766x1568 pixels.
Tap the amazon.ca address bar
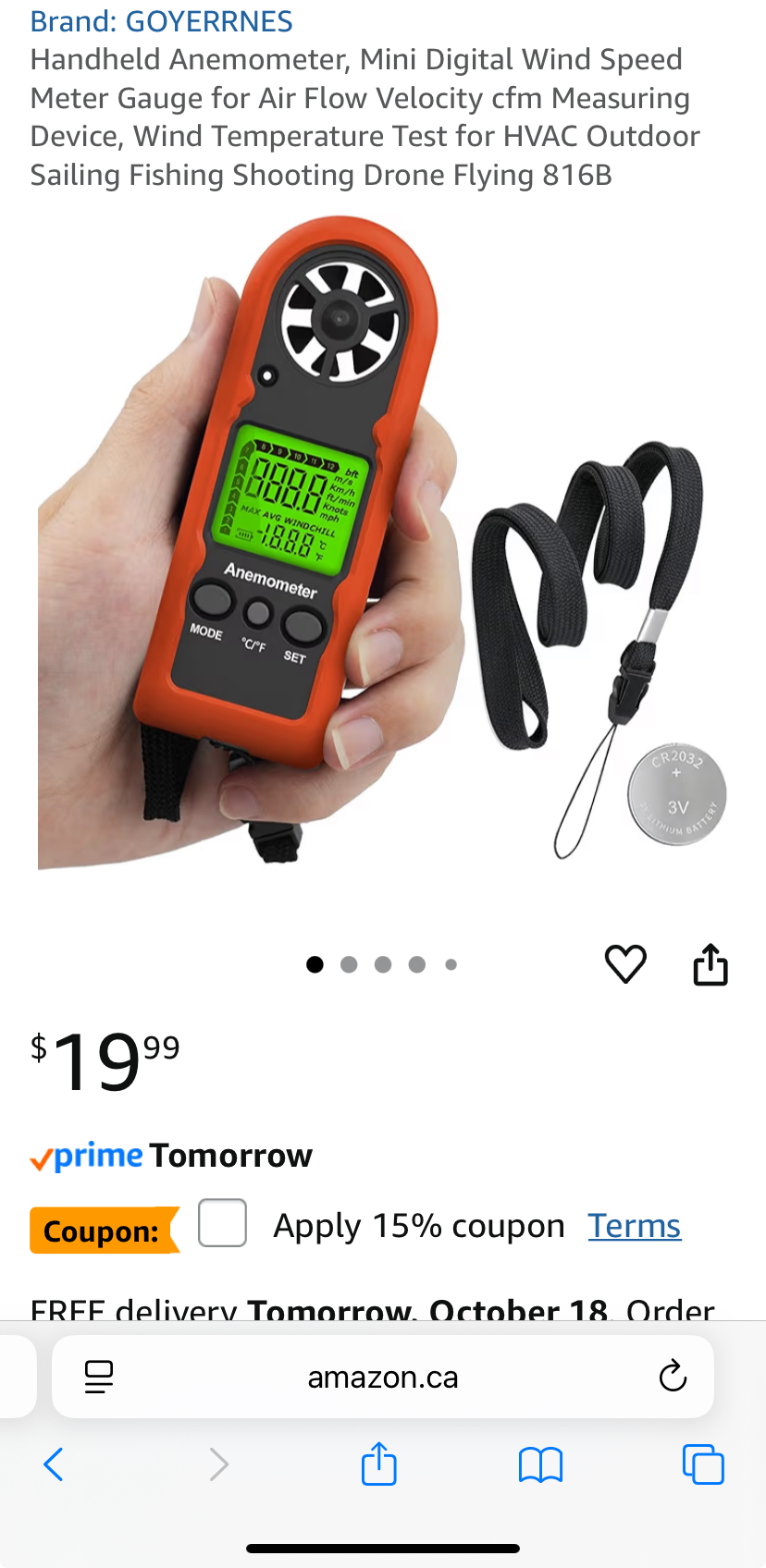coord(383,1378)
